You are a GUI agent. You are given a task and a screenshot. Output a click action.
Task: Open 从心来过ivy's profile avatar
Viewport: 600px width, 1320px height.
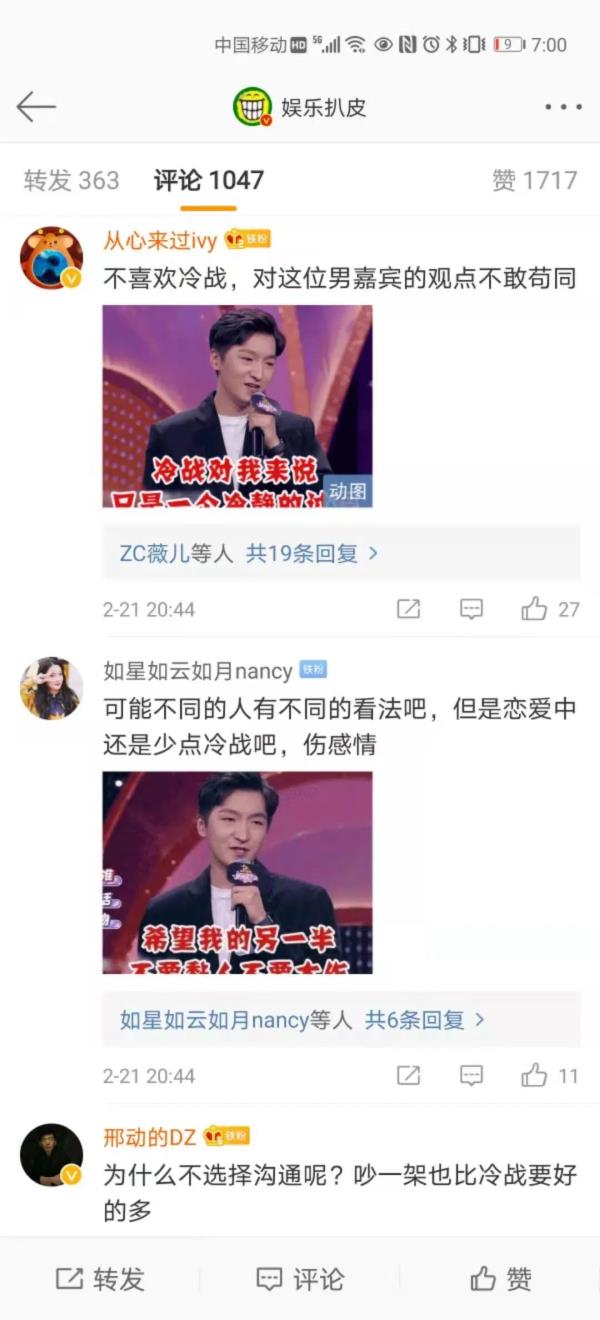[51, 258]
